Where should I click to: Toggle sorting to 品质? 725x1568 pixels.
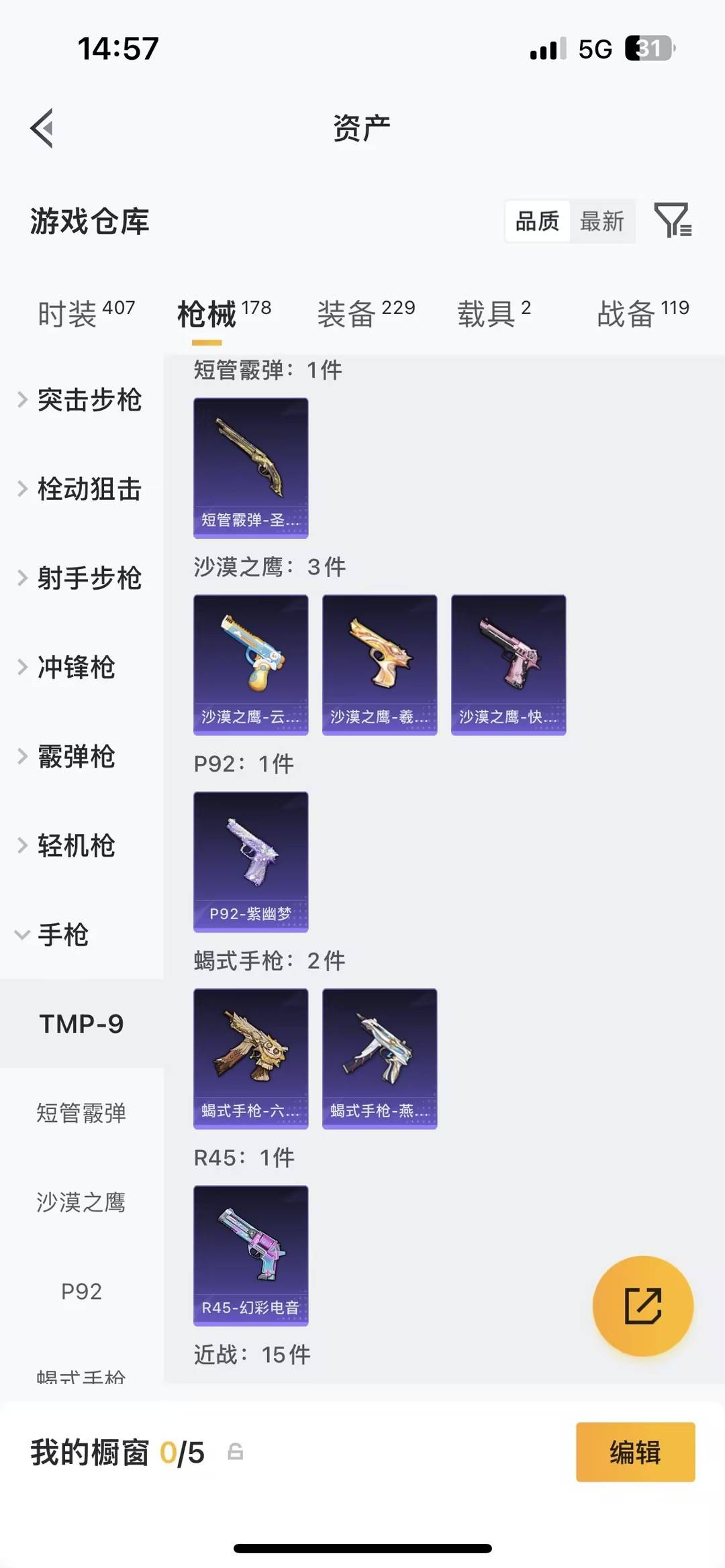click(x=536, y=221)
